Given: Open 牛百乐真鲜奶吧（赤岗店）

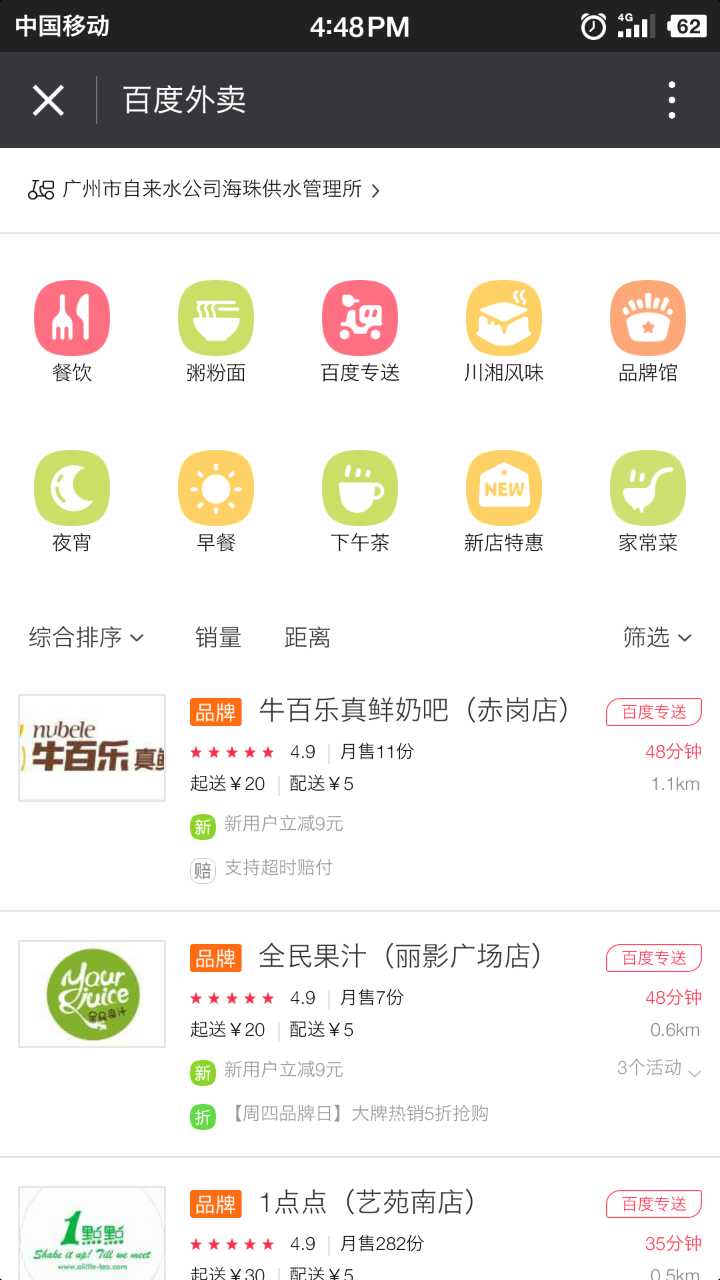Looking at the screenshot, I should 415,711.
